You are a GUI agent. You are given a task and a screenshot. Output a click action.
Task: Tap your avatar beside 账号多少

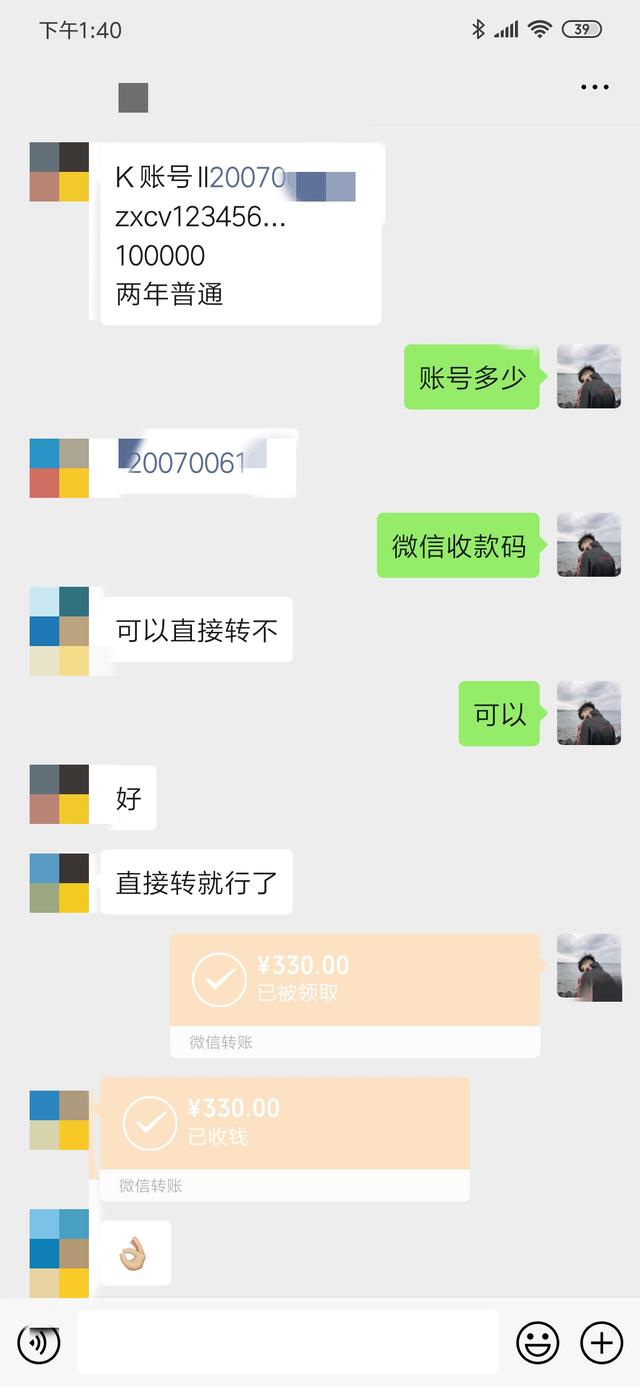588,377
